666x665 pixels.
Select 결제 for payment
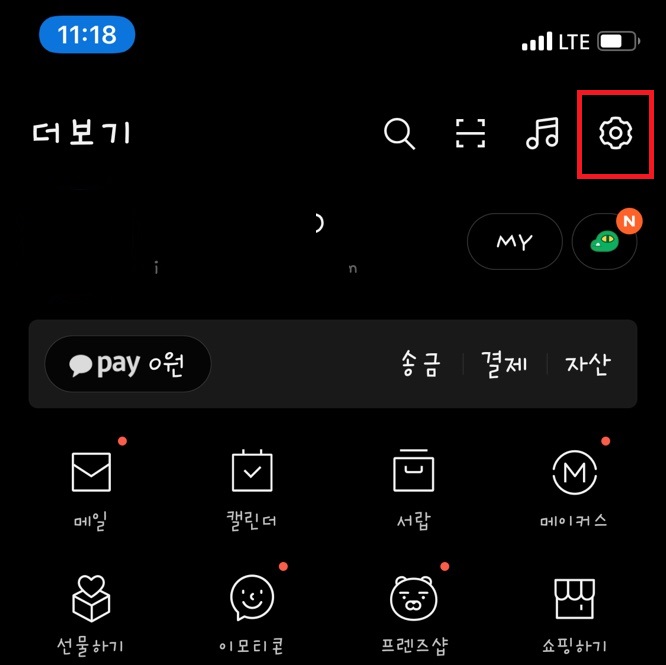tap(504, 364)
